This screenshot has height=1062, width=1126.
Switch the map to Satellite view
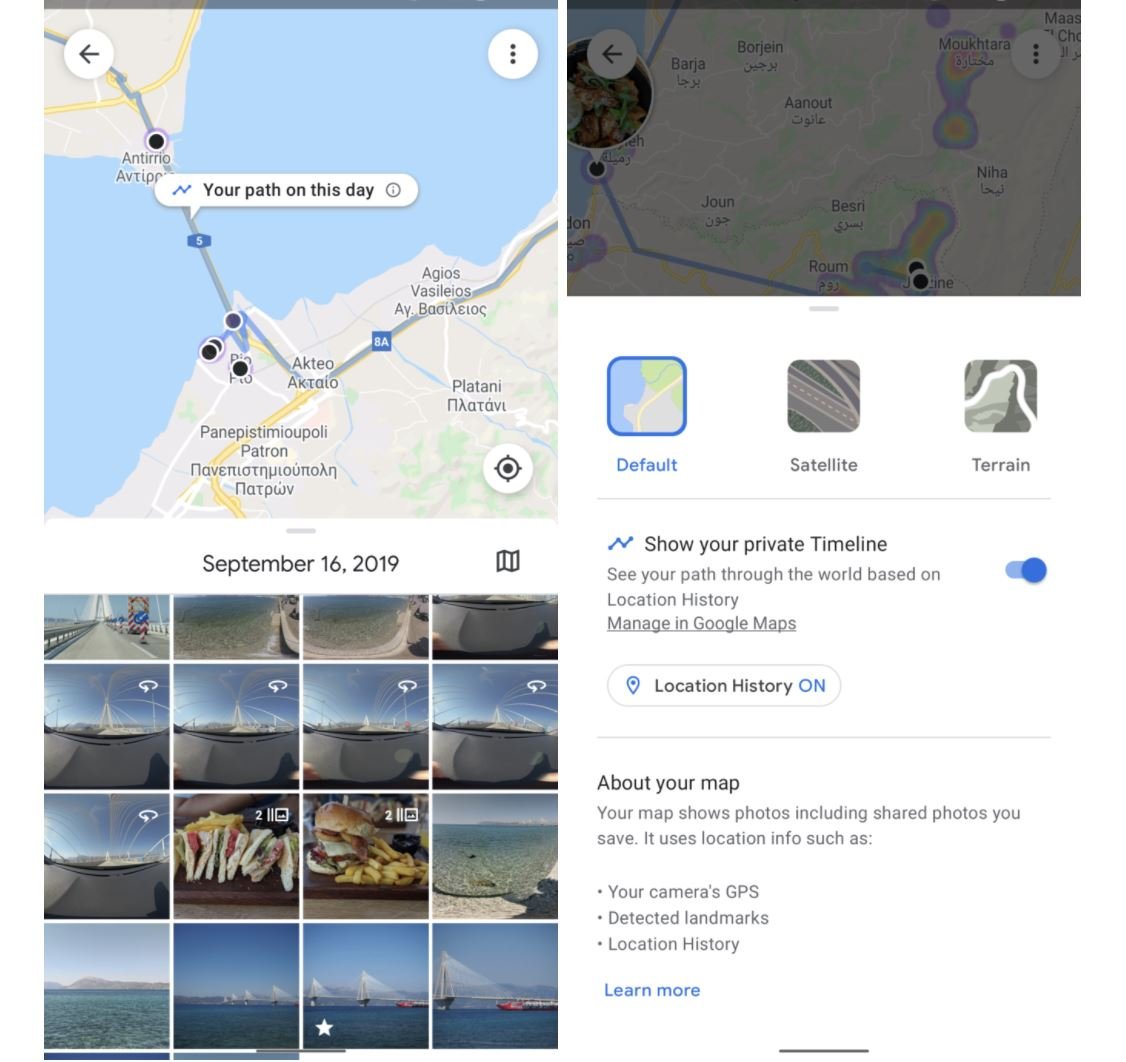click(823, 397)
